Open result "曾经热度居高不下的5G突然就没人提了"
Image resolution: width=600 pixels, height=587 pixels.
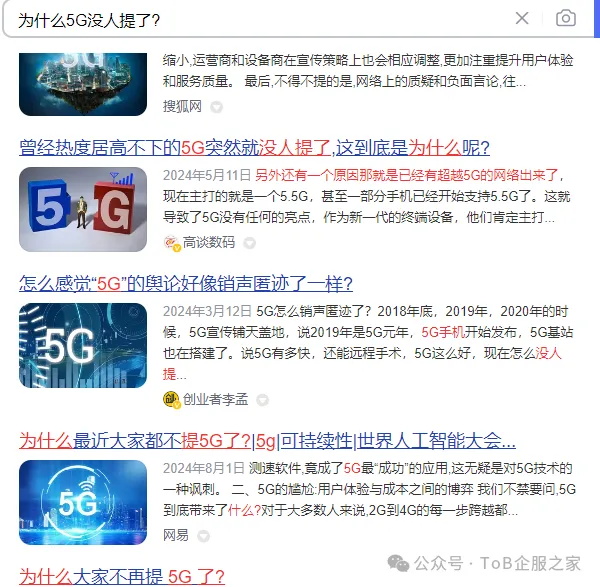point(254,148)
